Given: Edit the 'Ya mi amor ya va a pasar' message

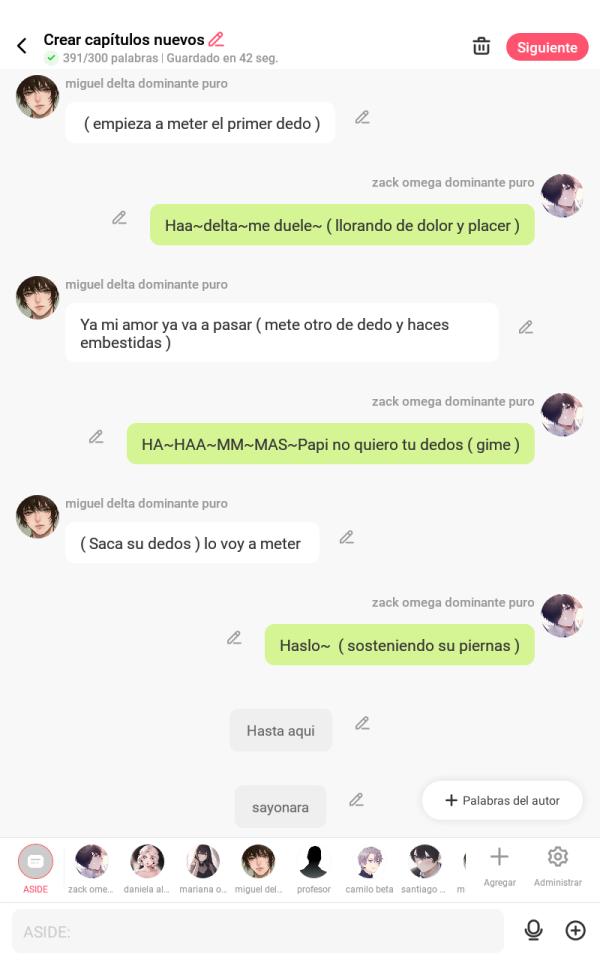Looking at the screenshot, I should tap(526, 327).
